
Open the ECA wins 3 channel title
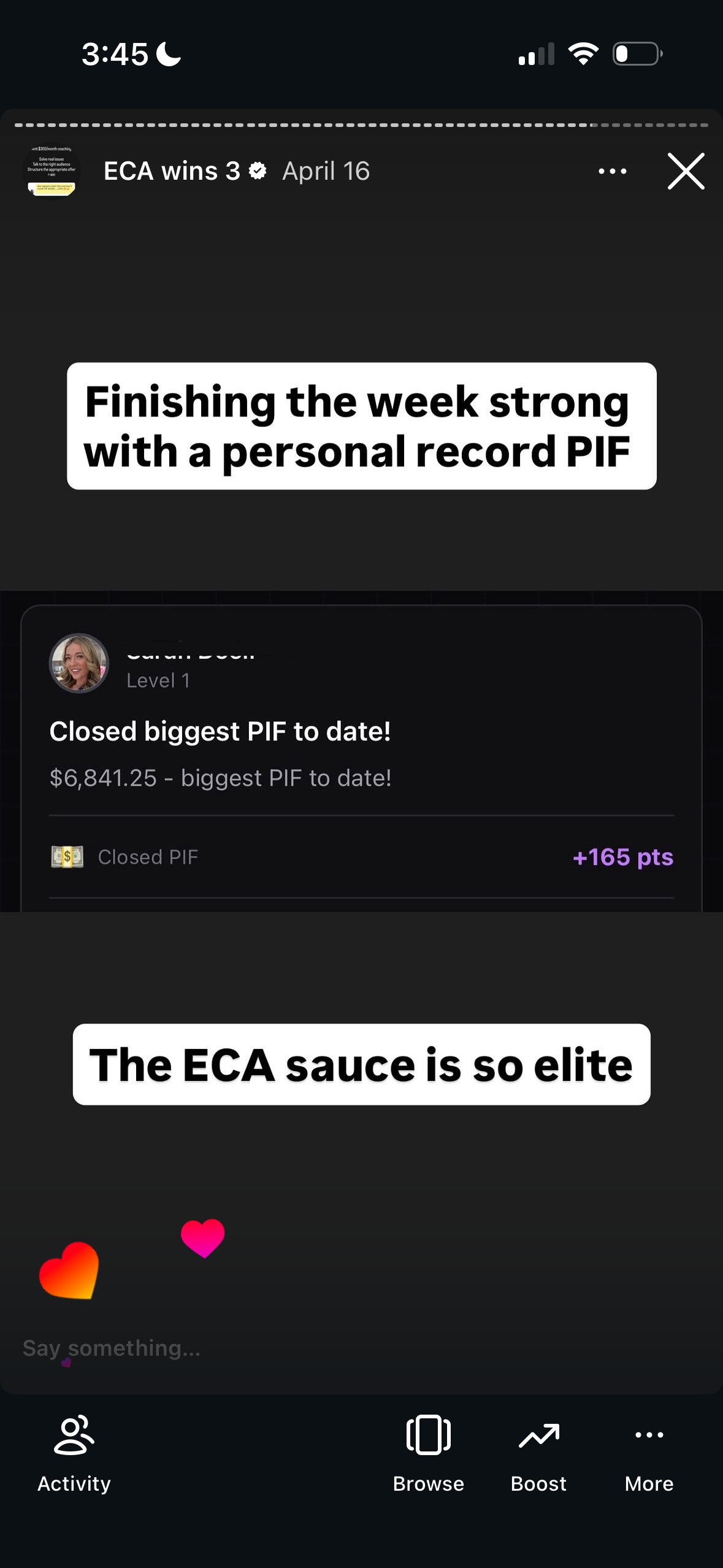click(x=172, y=171)
